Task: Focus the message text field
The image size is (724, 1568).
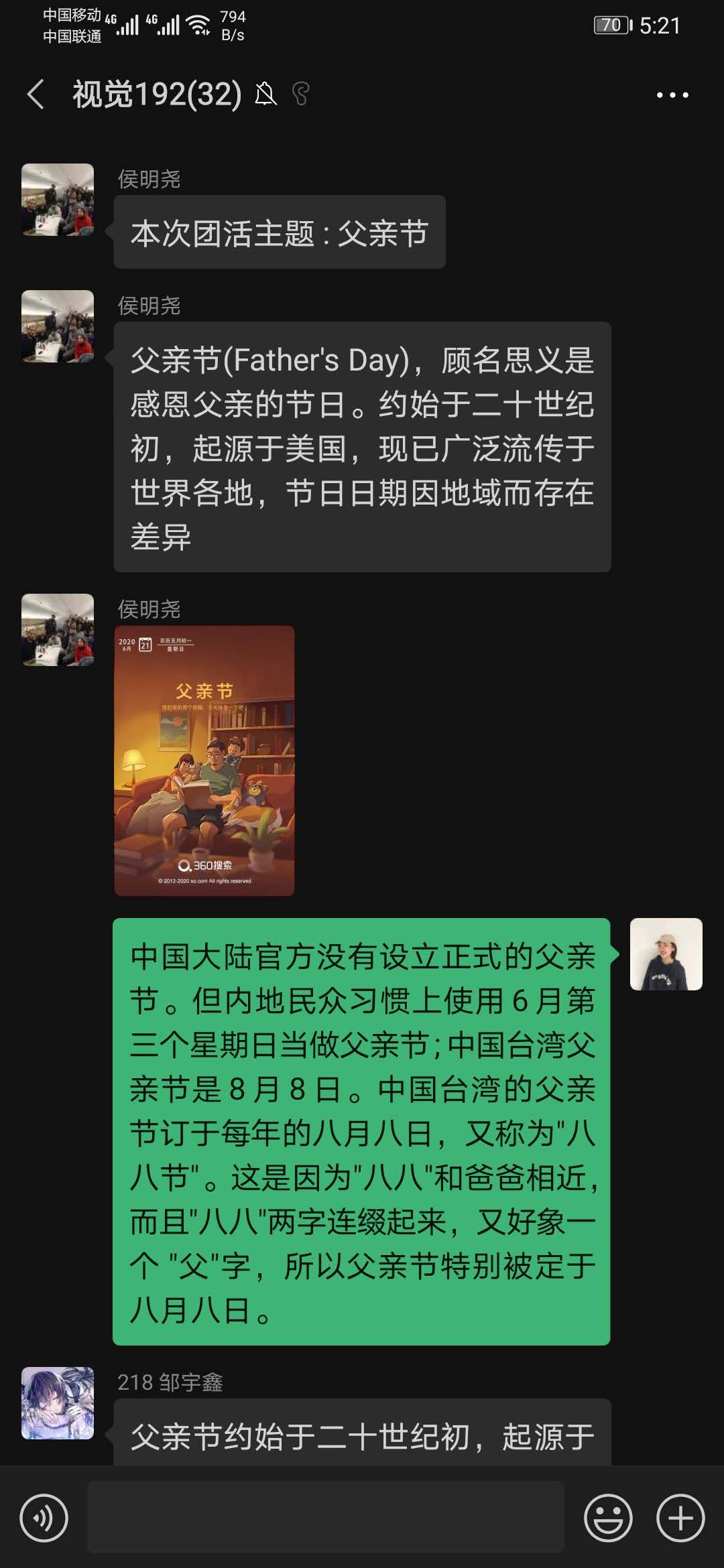Action: point(326,1518)
